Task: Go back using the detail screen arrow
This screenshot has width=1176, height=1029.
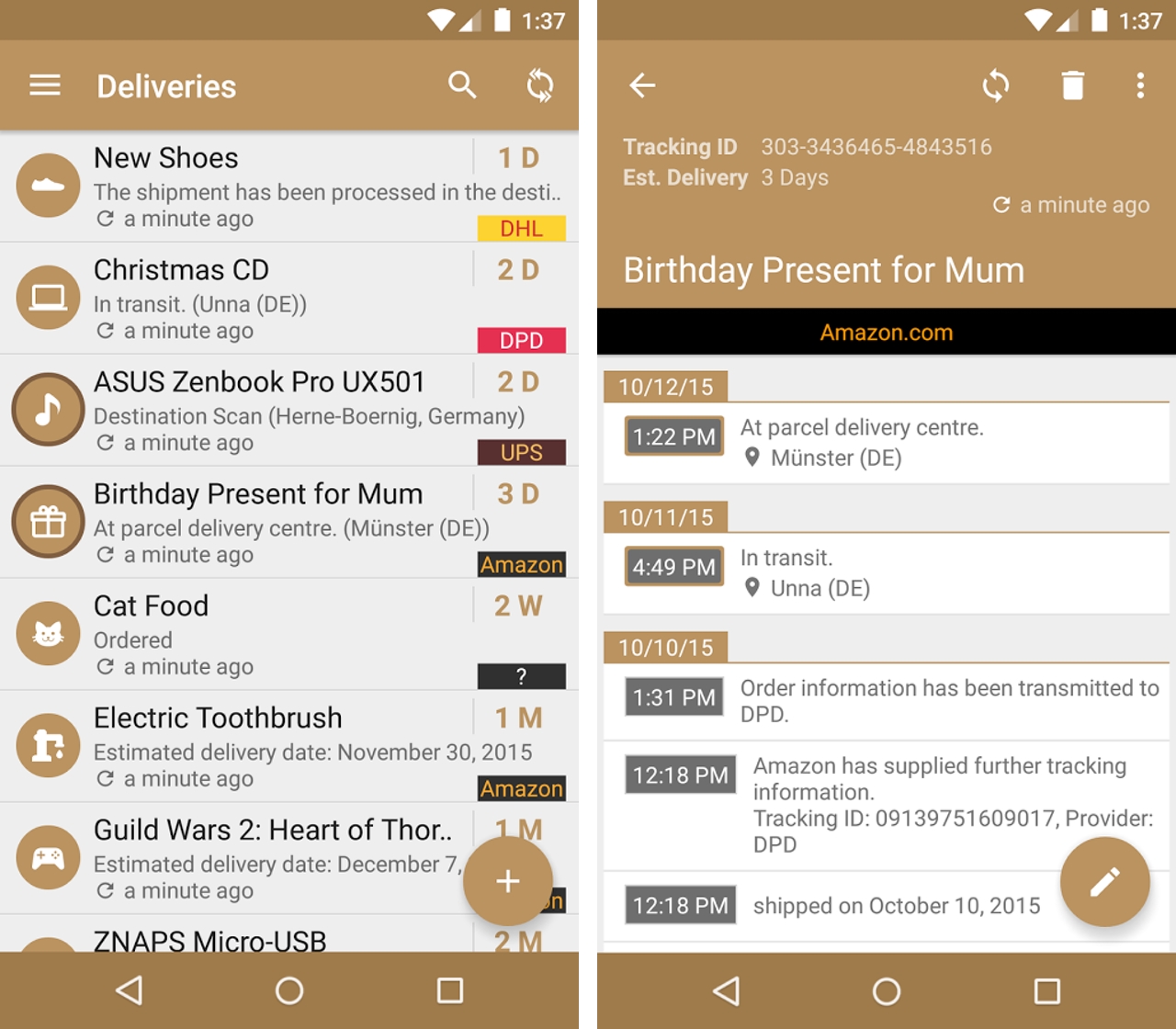Action: (642, 85)
